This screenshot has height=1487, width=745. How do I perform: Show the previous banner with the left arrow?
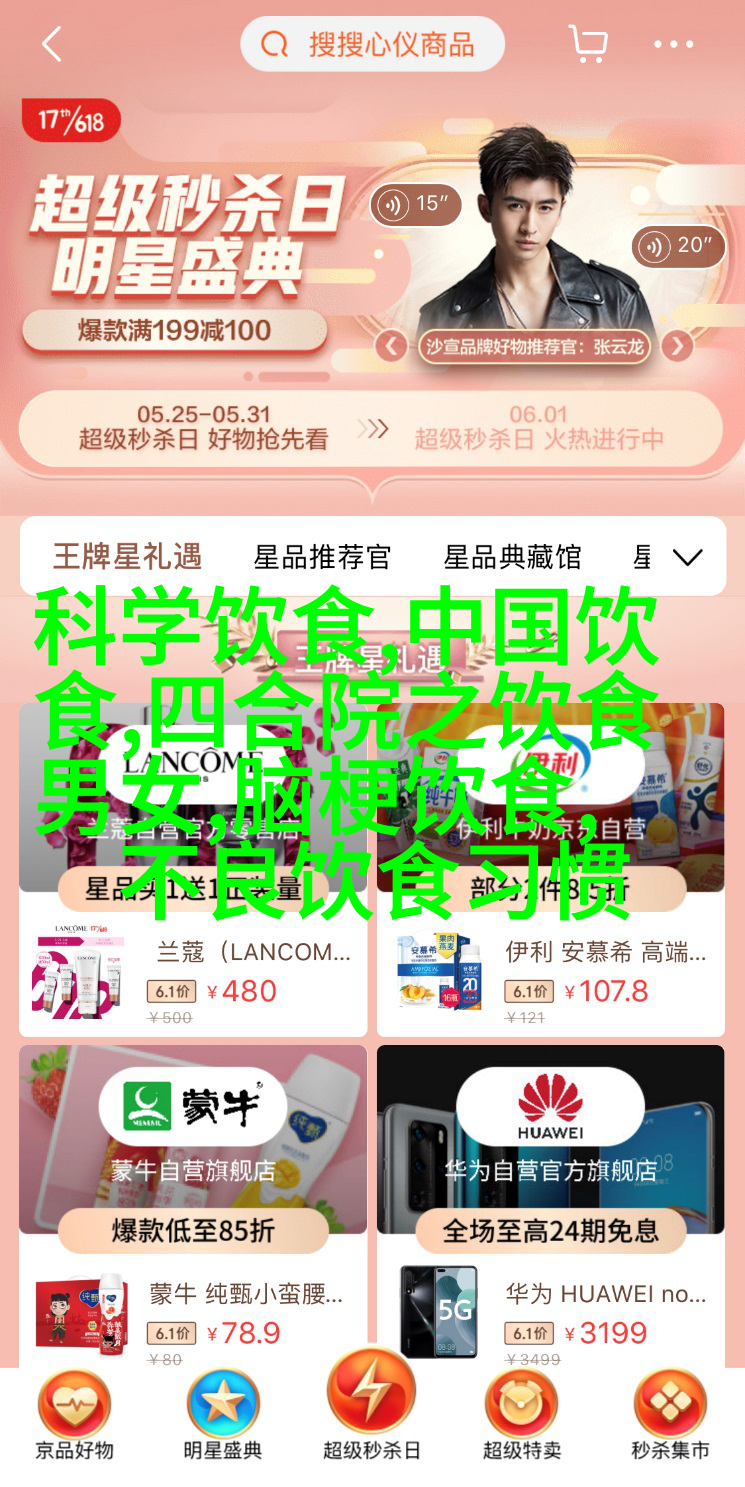tap(391, 347)
